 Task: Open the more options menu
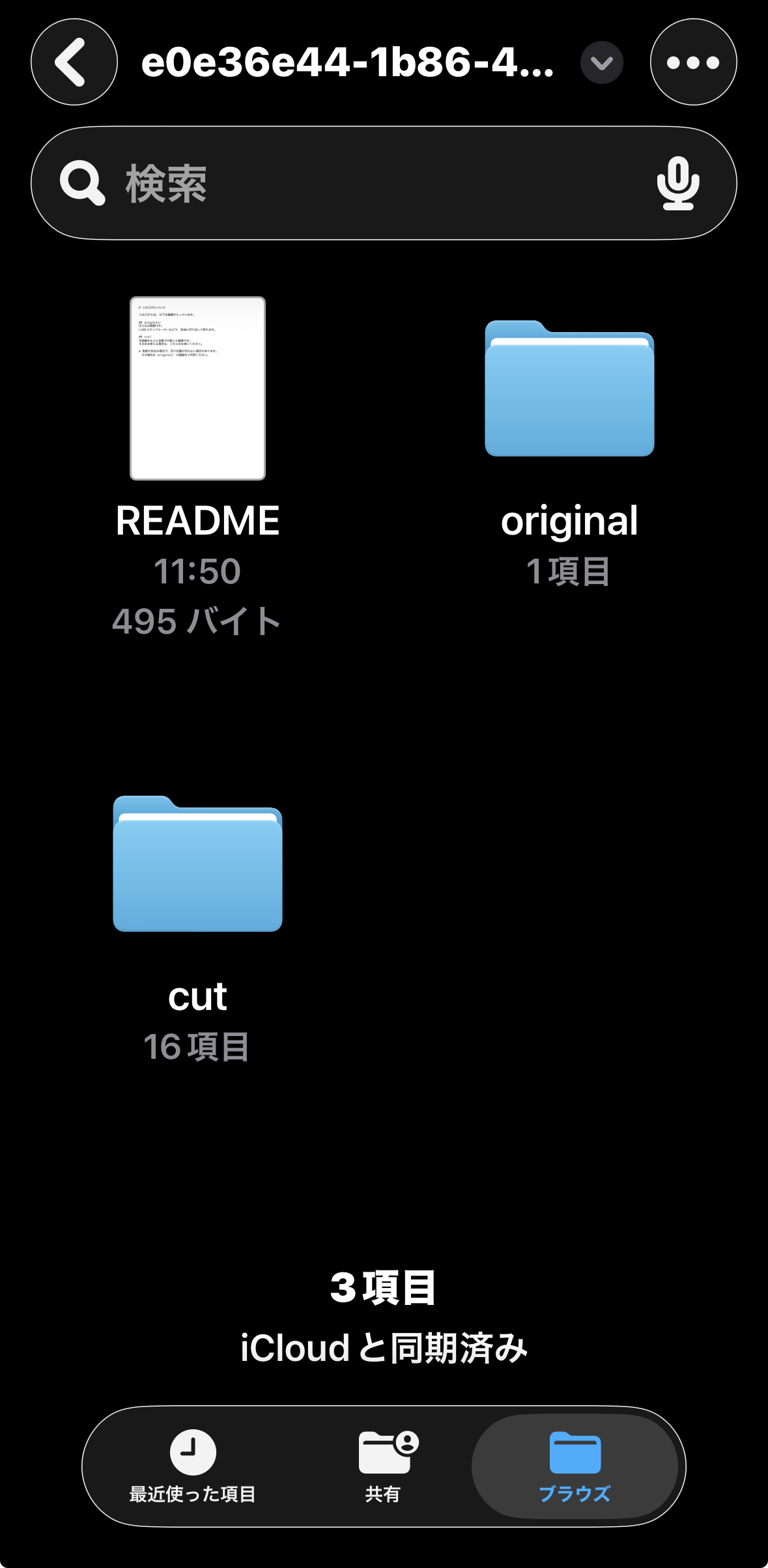693,63
